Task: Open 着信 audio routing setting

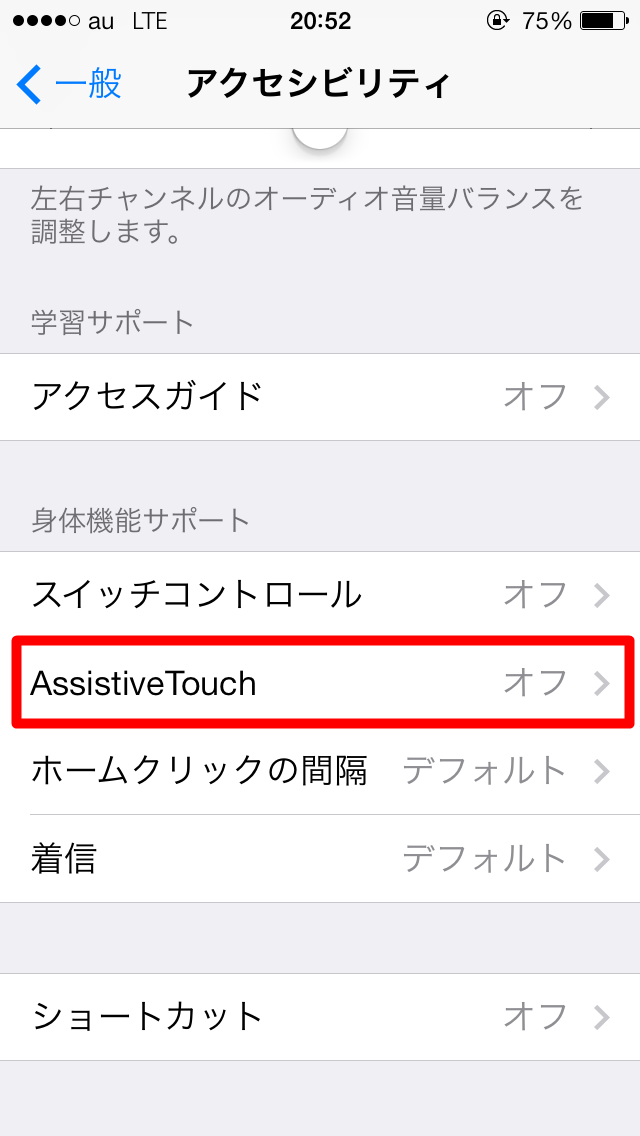Action: 320,859
